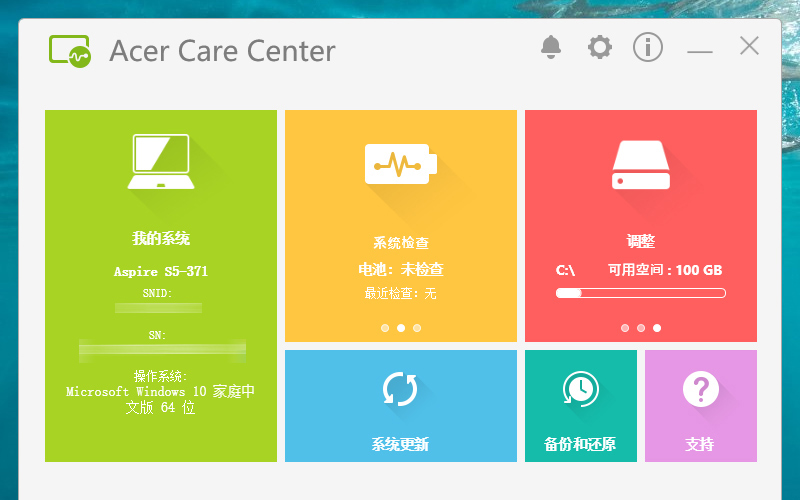
Task: Close the Acer Care Center window
Action: pos(749,46)
